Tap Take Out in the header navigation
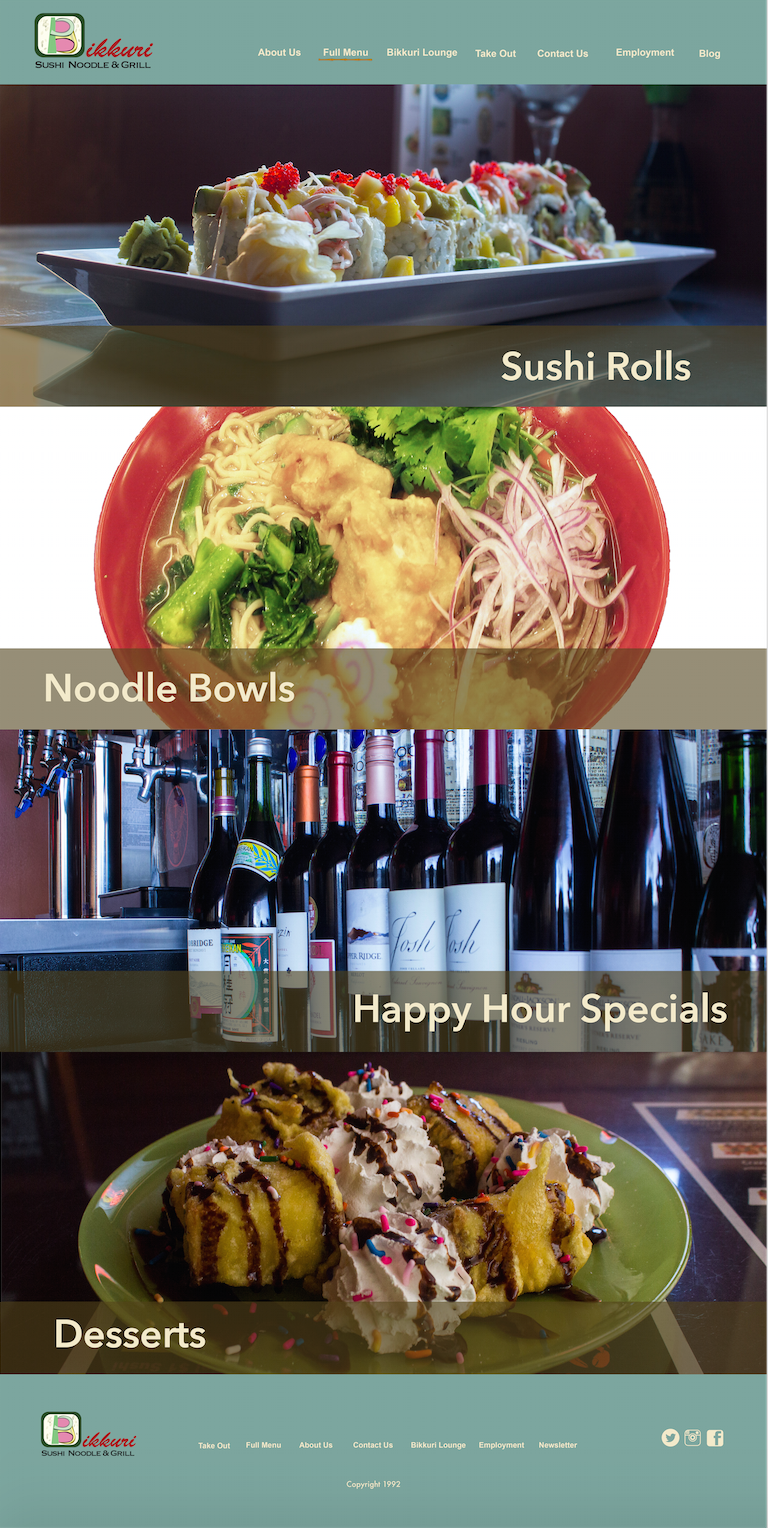This screenshot has height=1528, width=768. pyautogui.click(x=495, y=54)
